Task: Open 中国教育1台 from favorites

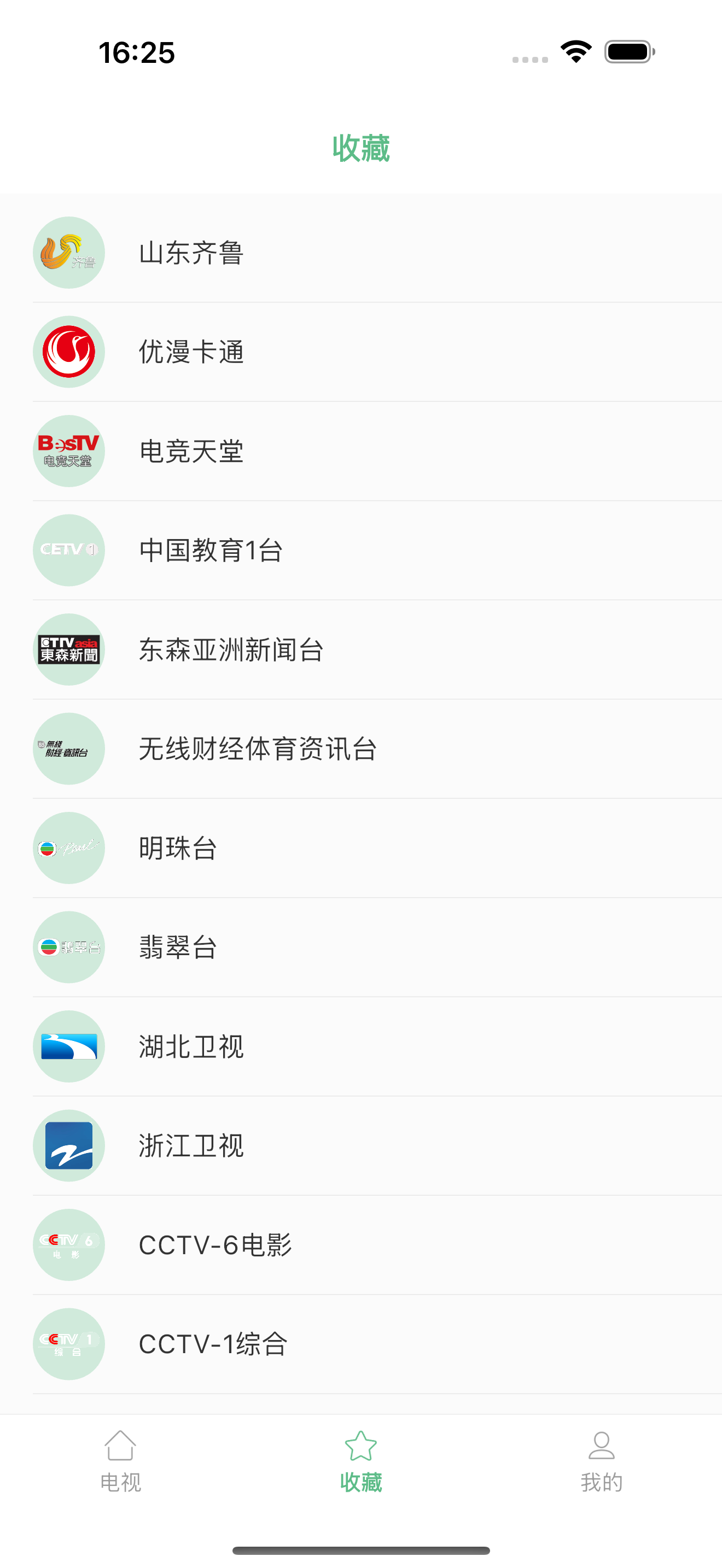Action: (361, 550)
